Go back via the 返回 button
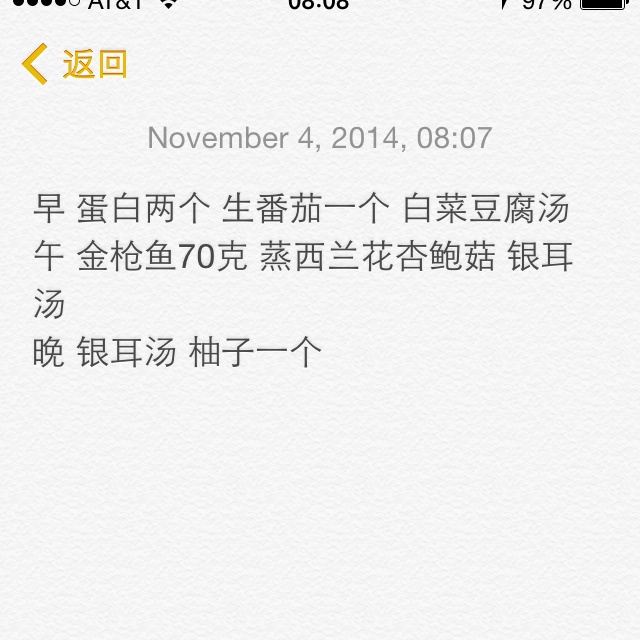 coord(74,64)
